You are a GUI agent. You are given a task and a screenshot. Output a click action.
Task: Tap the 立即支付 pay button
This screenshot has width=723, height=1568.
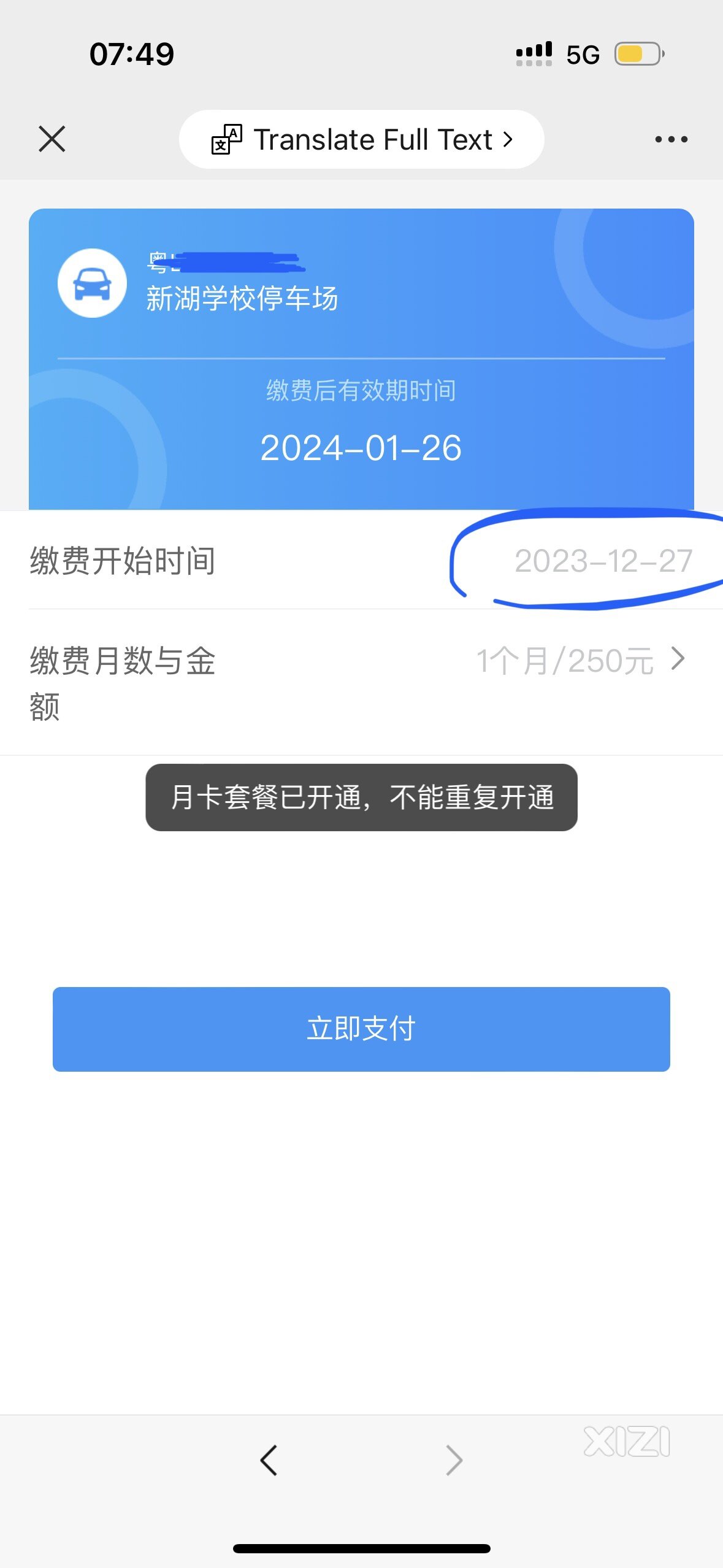(361, 1029)
